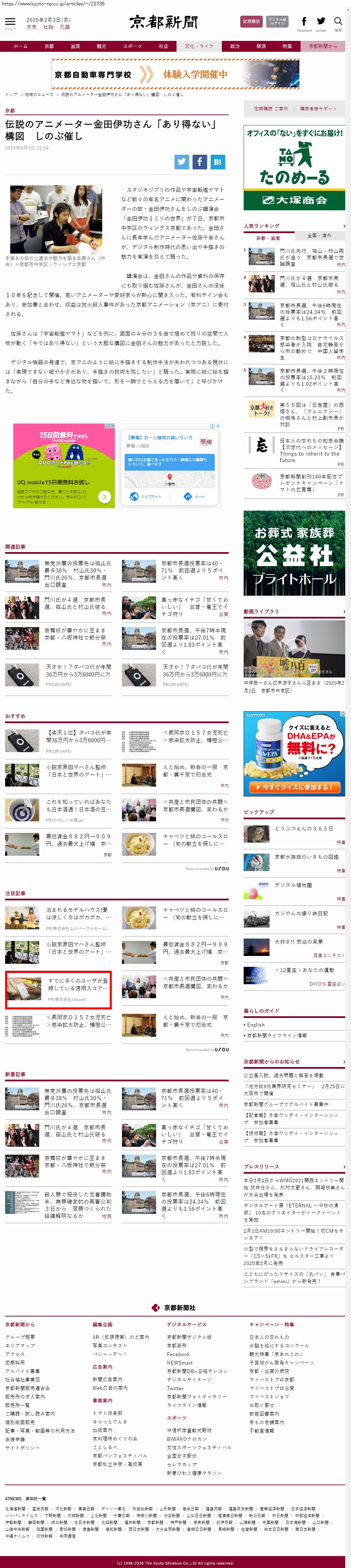Bookmark article with Hatena B! button
This screenshot has width=351, height=1568.
coord(217,161)
